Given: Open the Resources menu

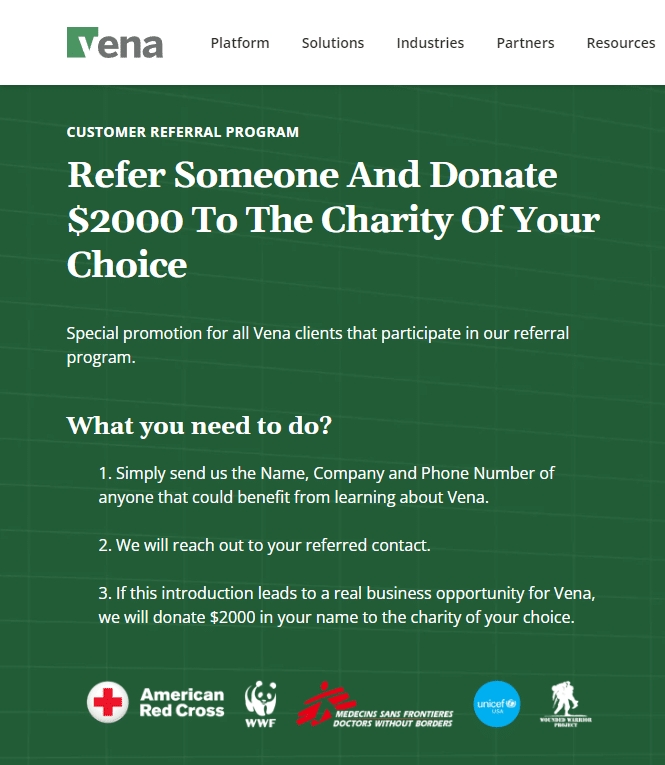Looking at the screenshot, I should tap(620, 43).
